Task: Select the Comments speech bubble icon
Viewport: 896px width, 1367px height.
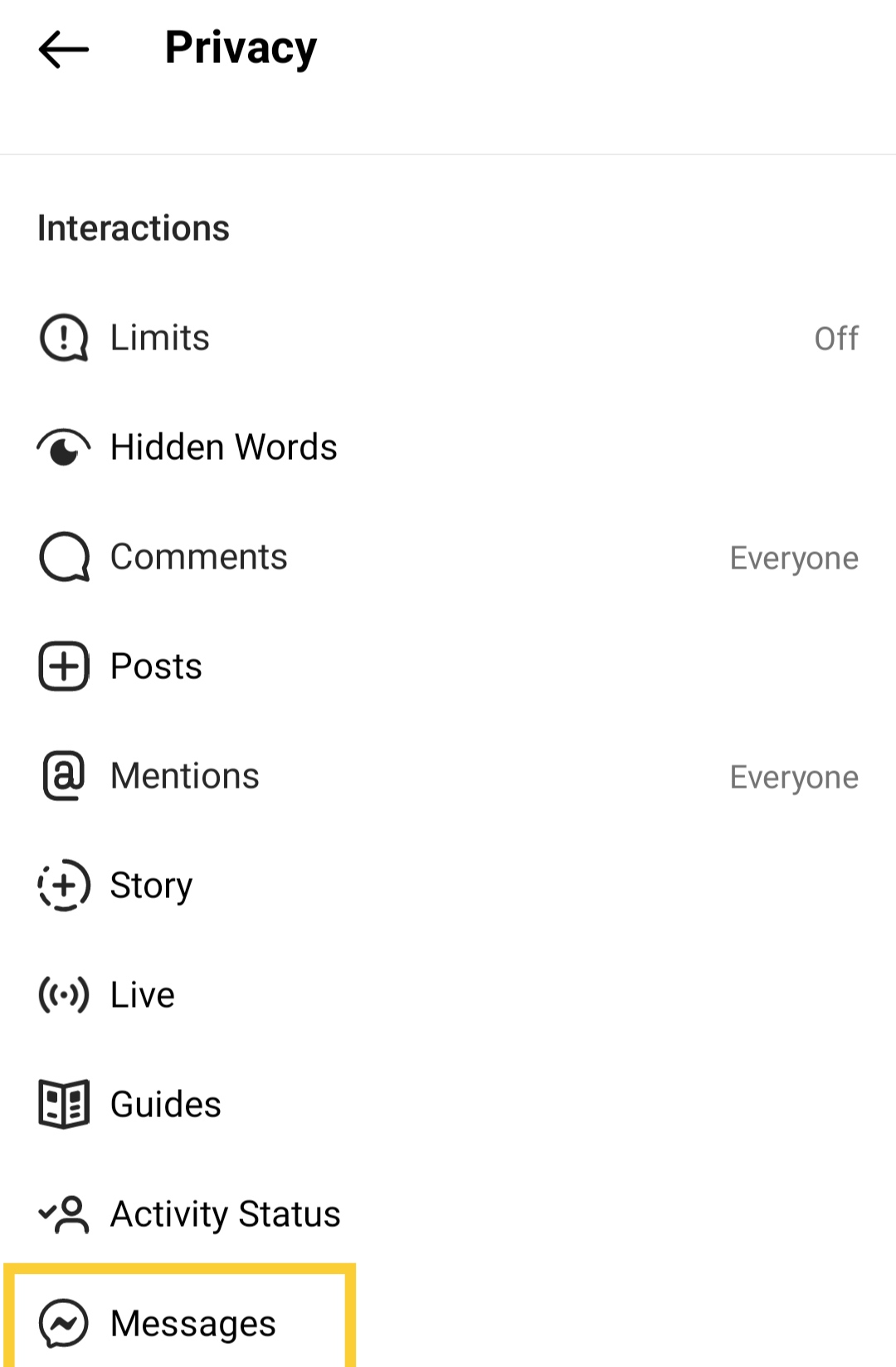Action: pyautogui.click(x=63, y=556)
